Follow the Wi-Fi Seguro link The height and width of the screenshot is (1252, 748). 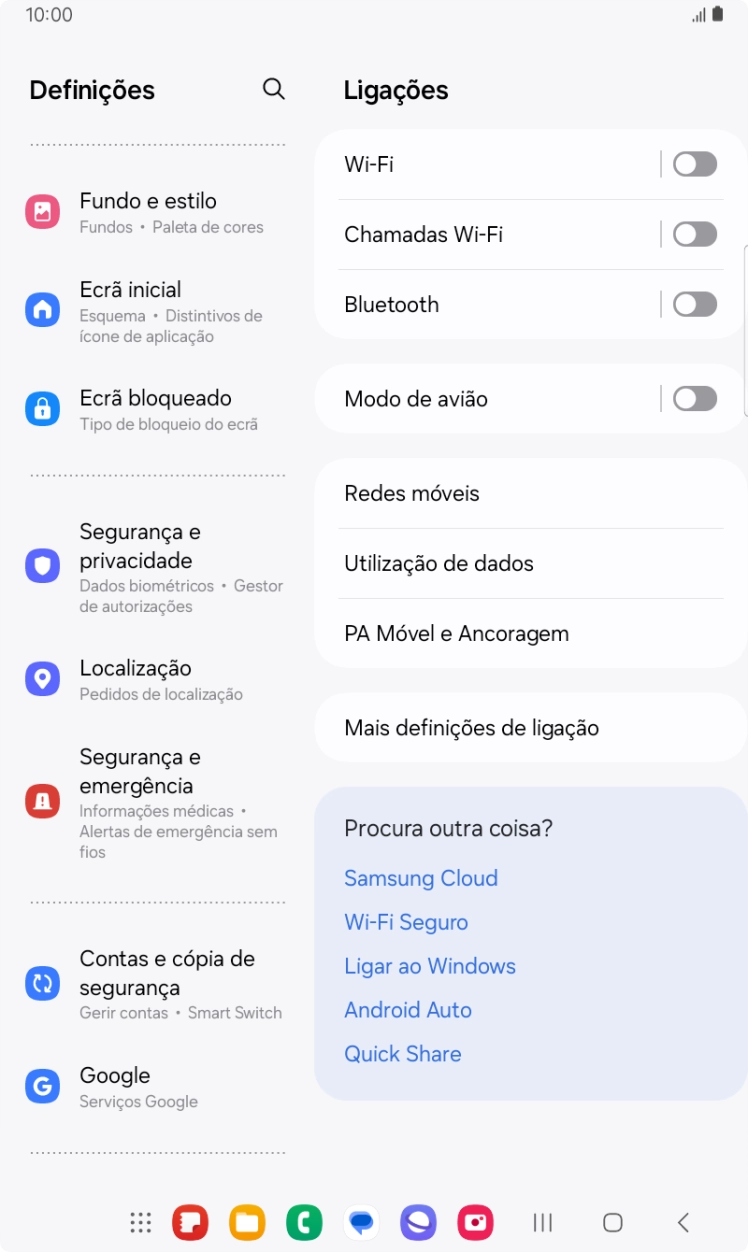pyautogui.click(x=406, y=922)
